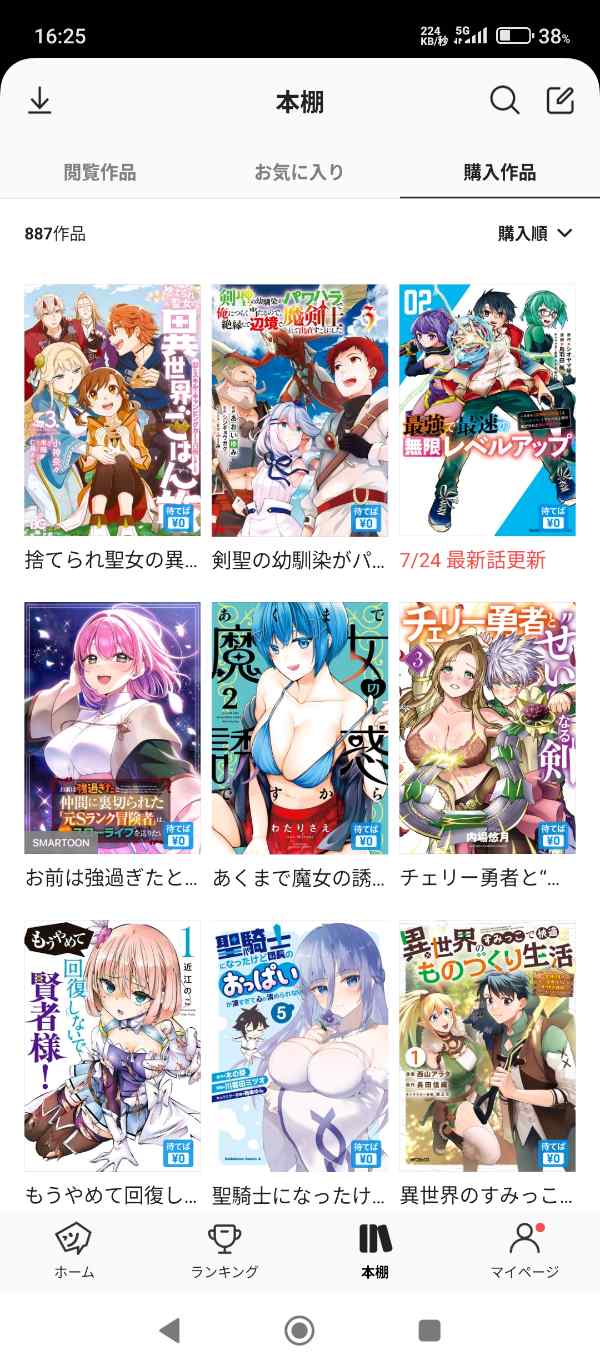Open the manga もうやめて回復しないで賢者様
Image resolution: width=600 pixels, height=1366 pixels.
click(x=112, y=1046)
